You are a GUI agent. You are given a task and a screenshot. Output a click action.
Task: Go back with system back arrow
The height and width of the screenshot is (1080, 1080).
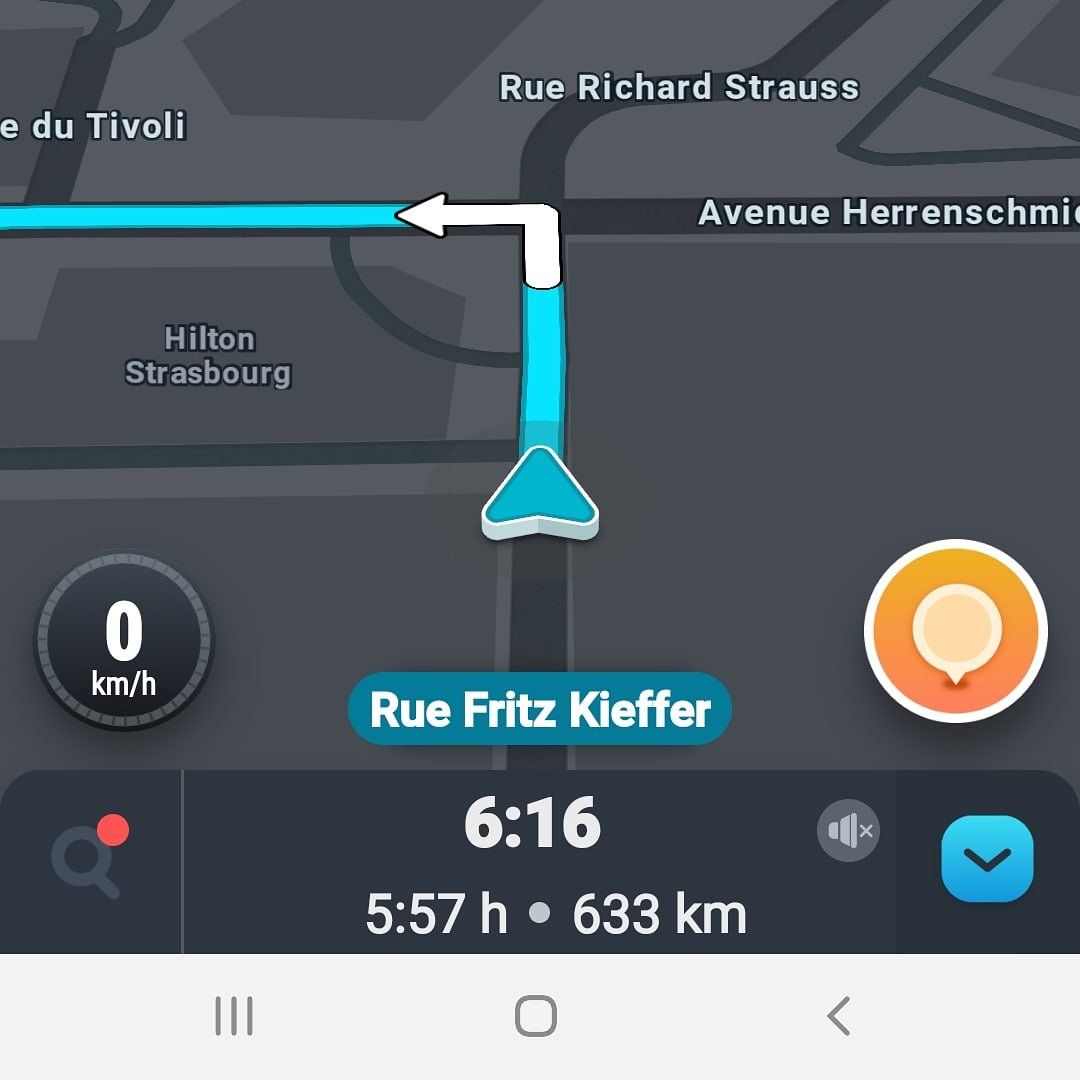[838, 1016]
